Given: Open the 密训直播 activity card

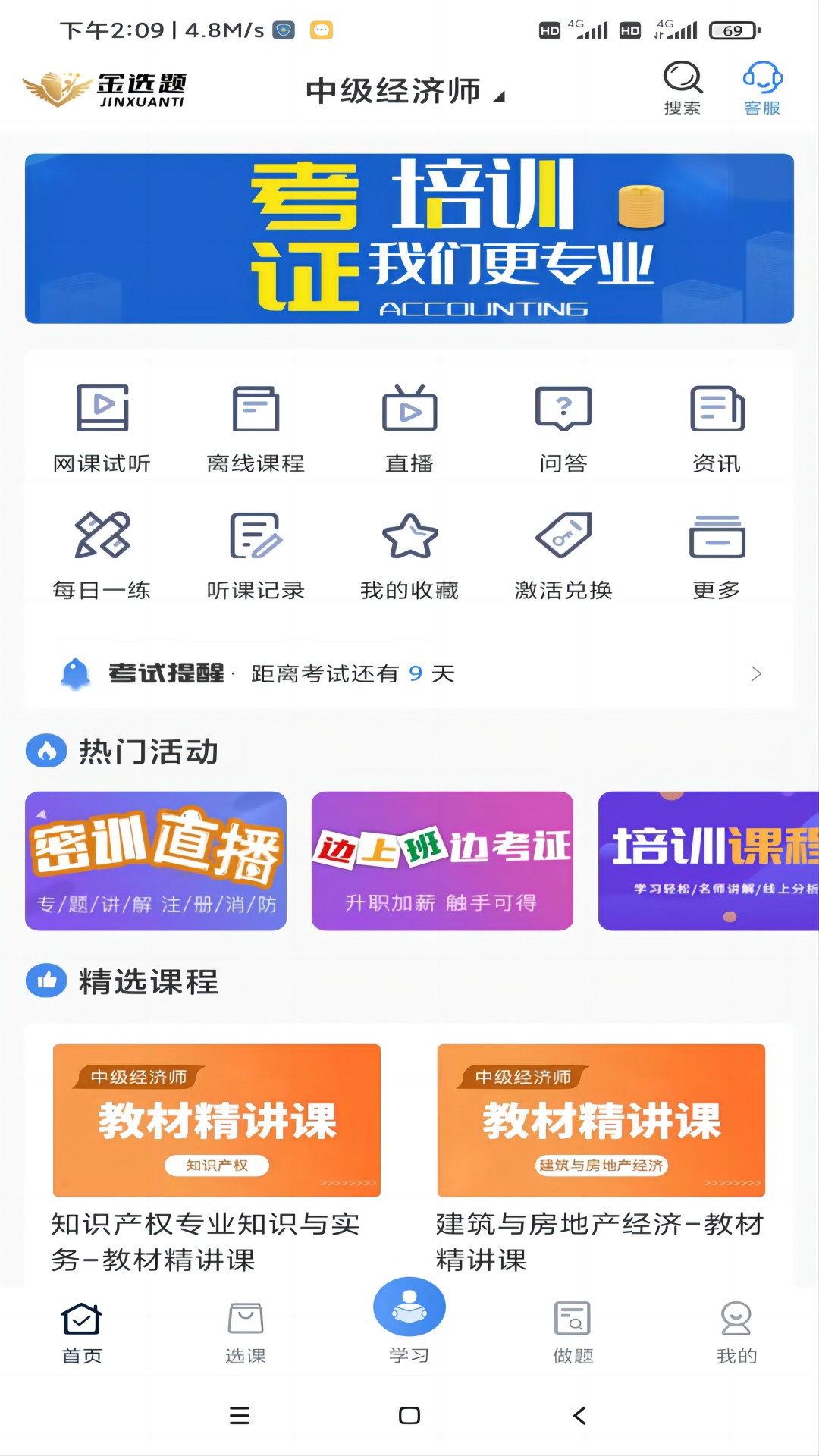Looking at the screenshot, I should click(155, 861).
